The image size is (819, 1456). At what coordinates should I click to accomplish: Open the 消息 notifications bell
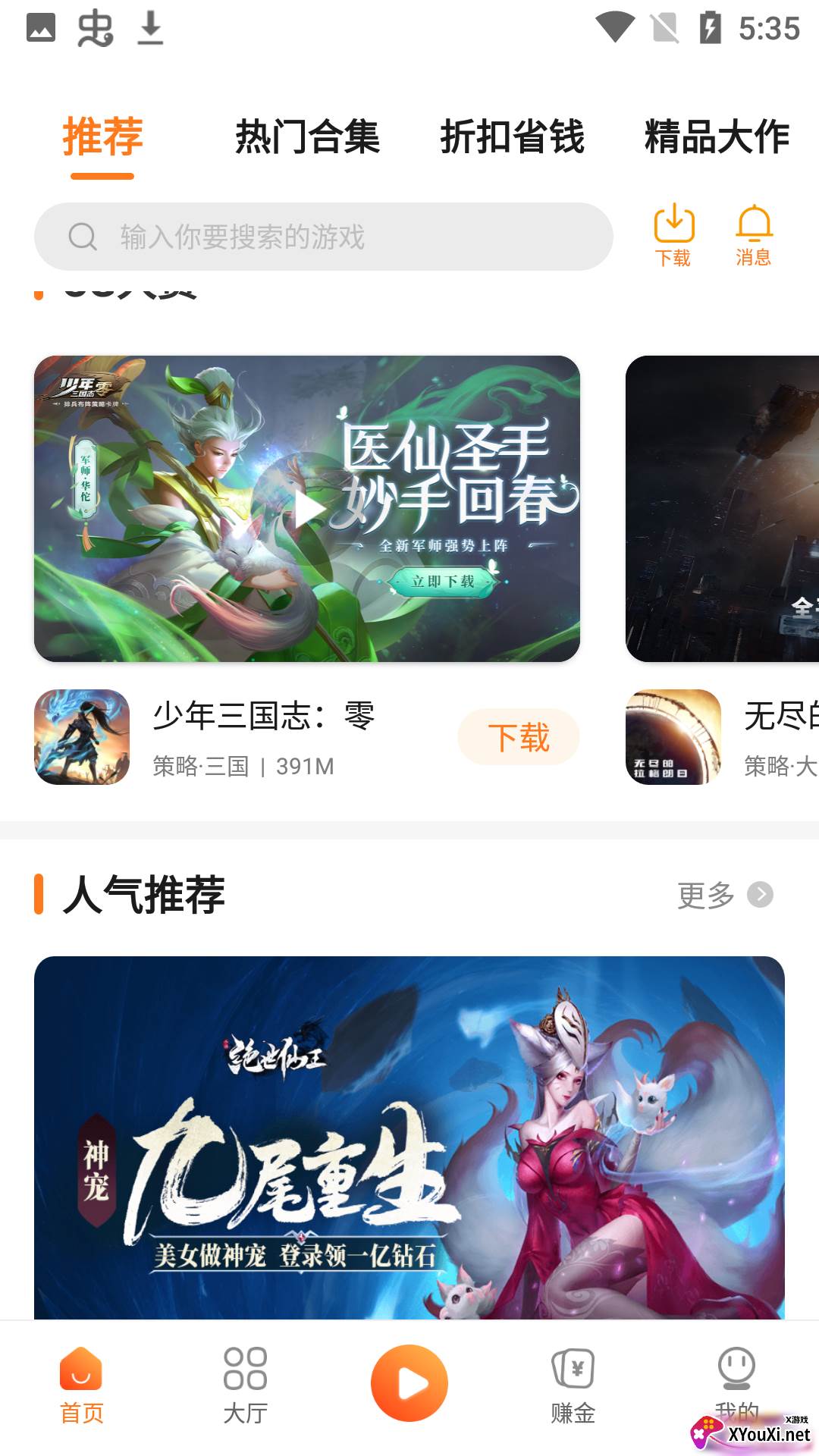(x=754, y=235)
